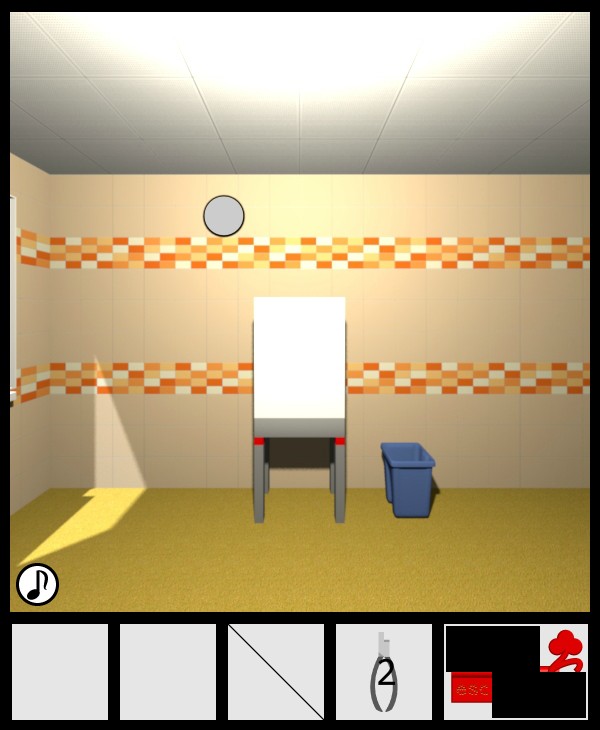Select the tongs item in inventory
Viewport: 600px width, 730px height.
(x=384, y=672)
